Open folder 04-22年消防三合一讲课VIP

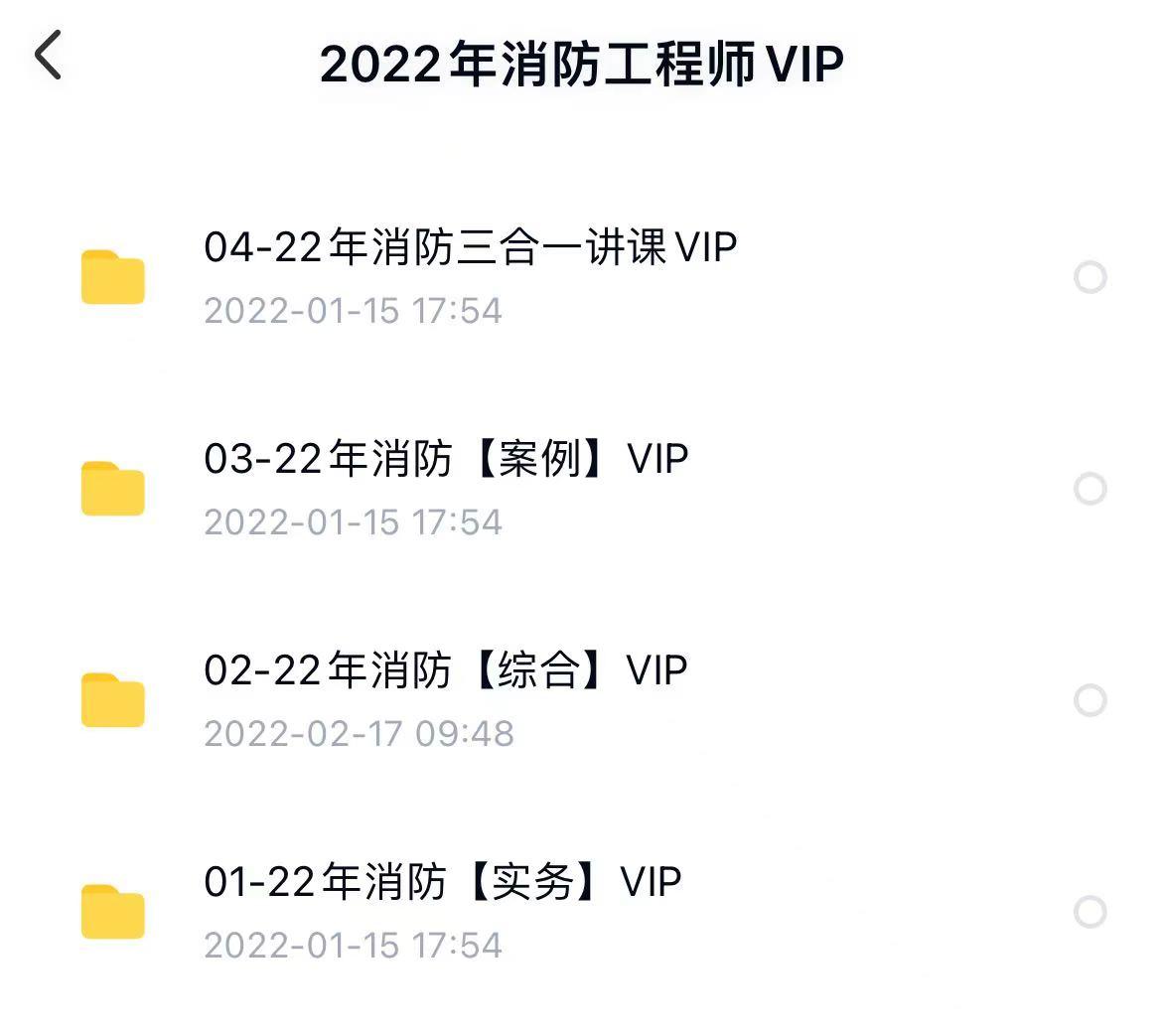click(x=470, y=248)
